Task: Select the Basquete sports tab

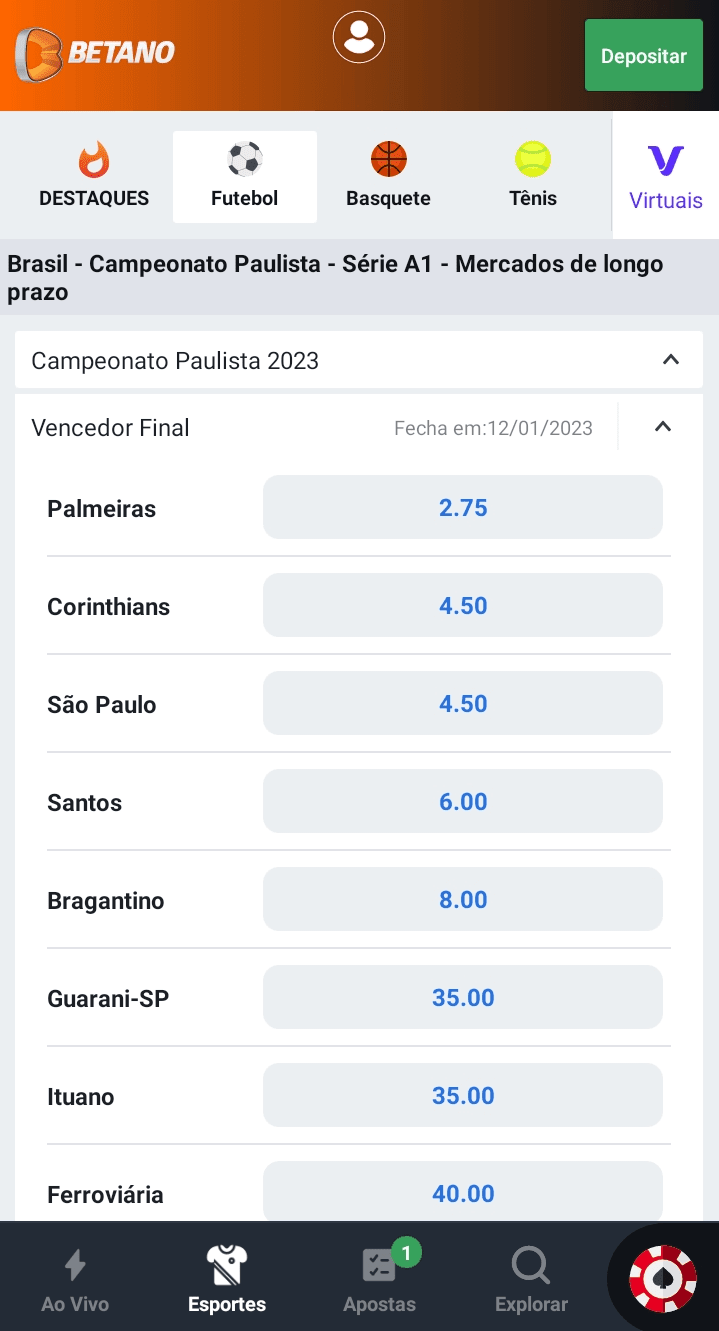Action: click(388, 176)
